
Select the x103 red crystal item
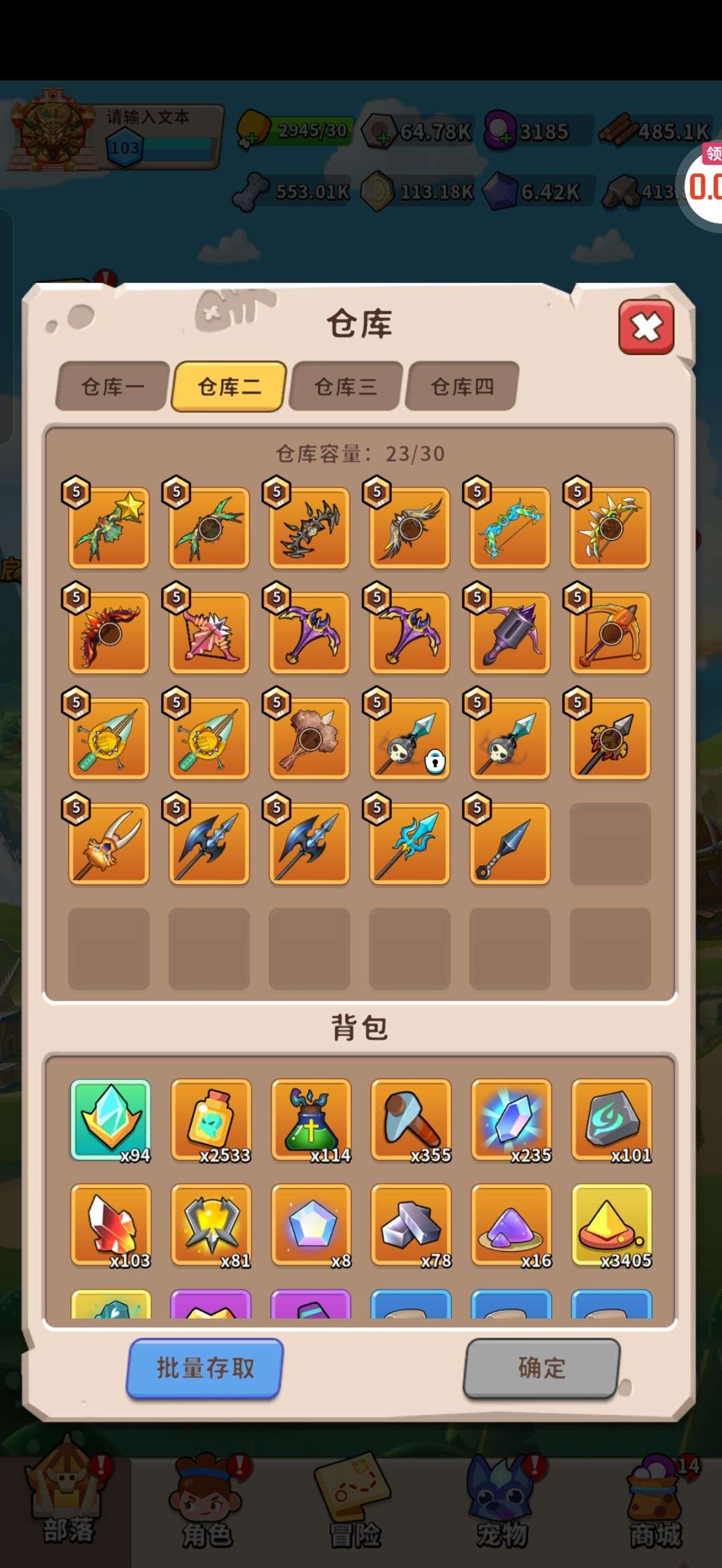tap(110, 1225)
